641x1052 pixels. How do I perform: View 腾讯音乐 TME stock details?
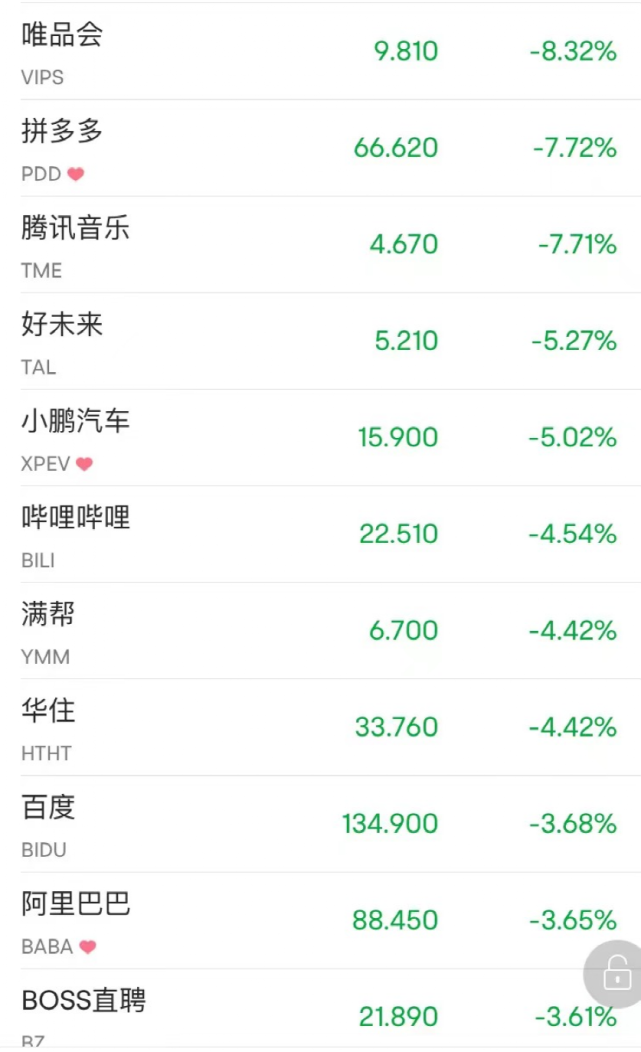click(x=320, y=245)
